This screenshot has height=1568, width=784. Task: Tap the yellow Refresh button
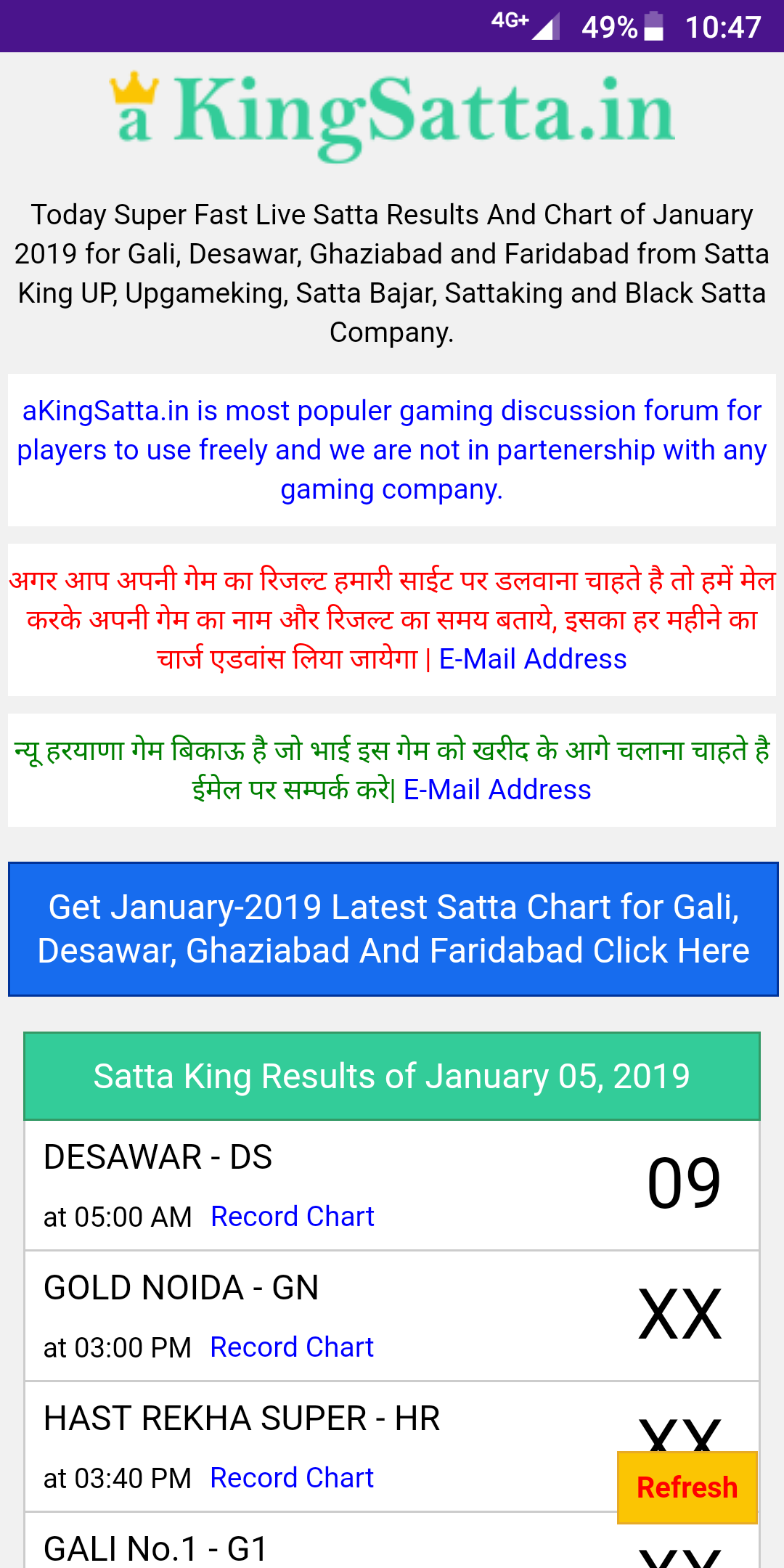tap(687, 1487)
